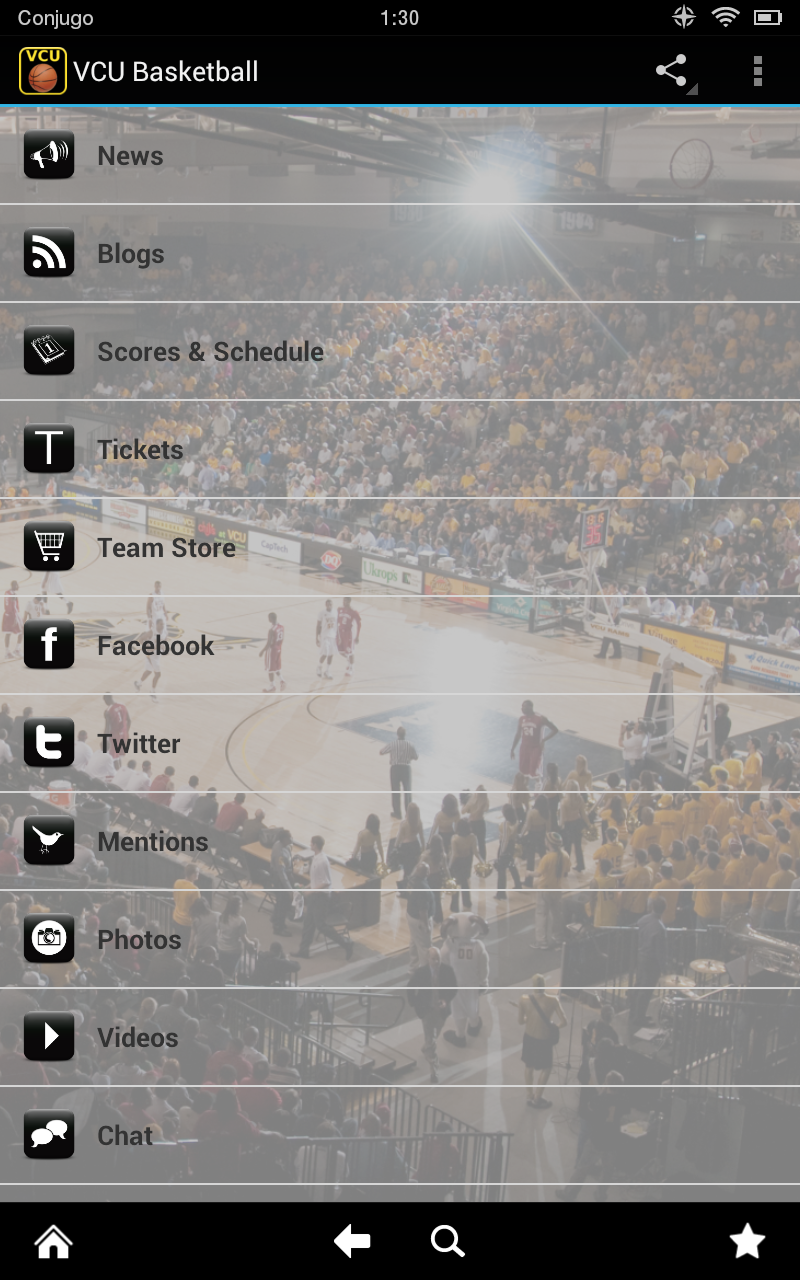Tap the Tickets icon
The height and width of the screenshot is (1280, 800).
(x=49, y=449)
